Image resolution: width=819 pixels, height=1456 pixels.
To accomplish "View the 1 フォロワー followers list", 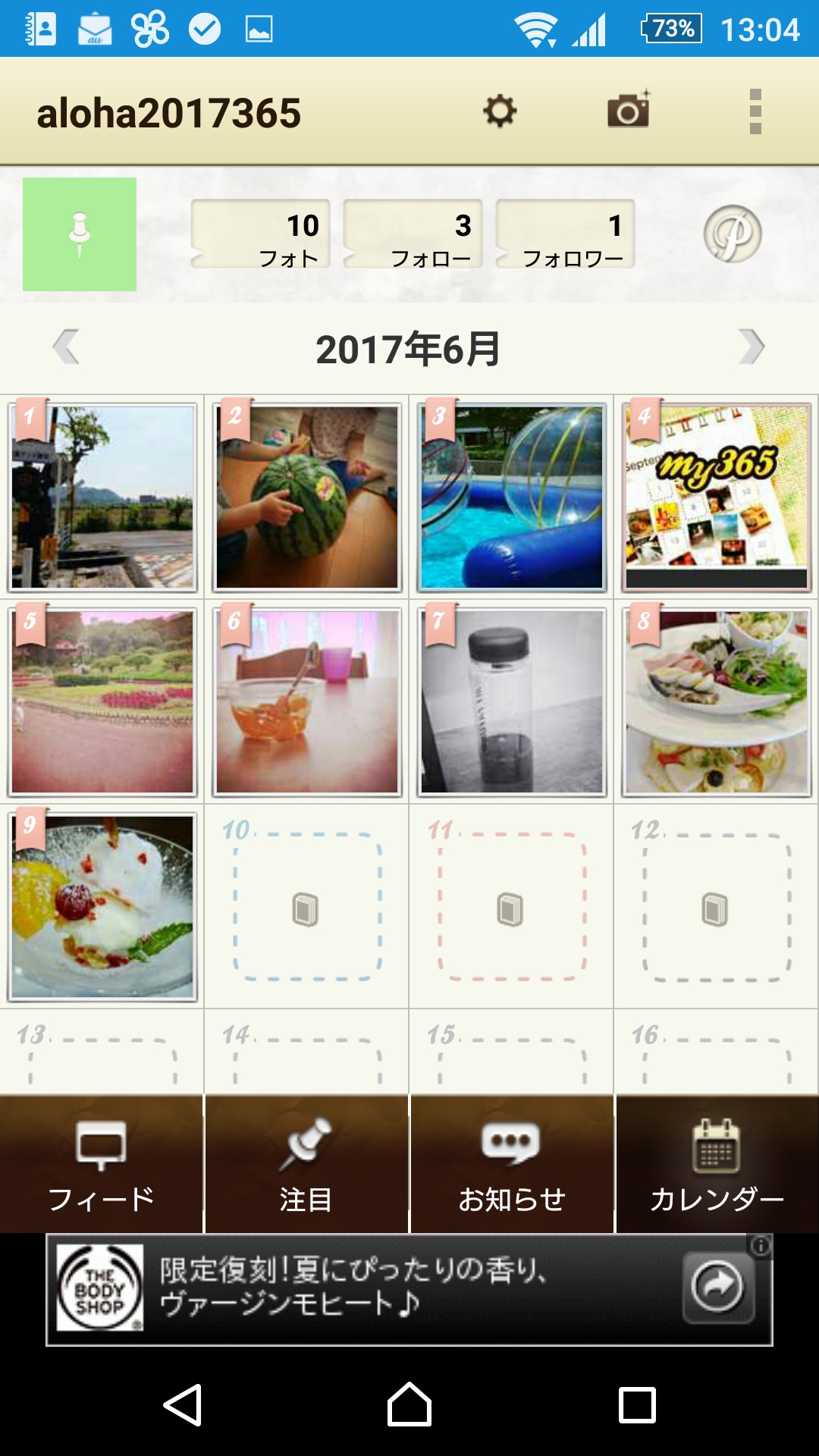I will [565, 234].
